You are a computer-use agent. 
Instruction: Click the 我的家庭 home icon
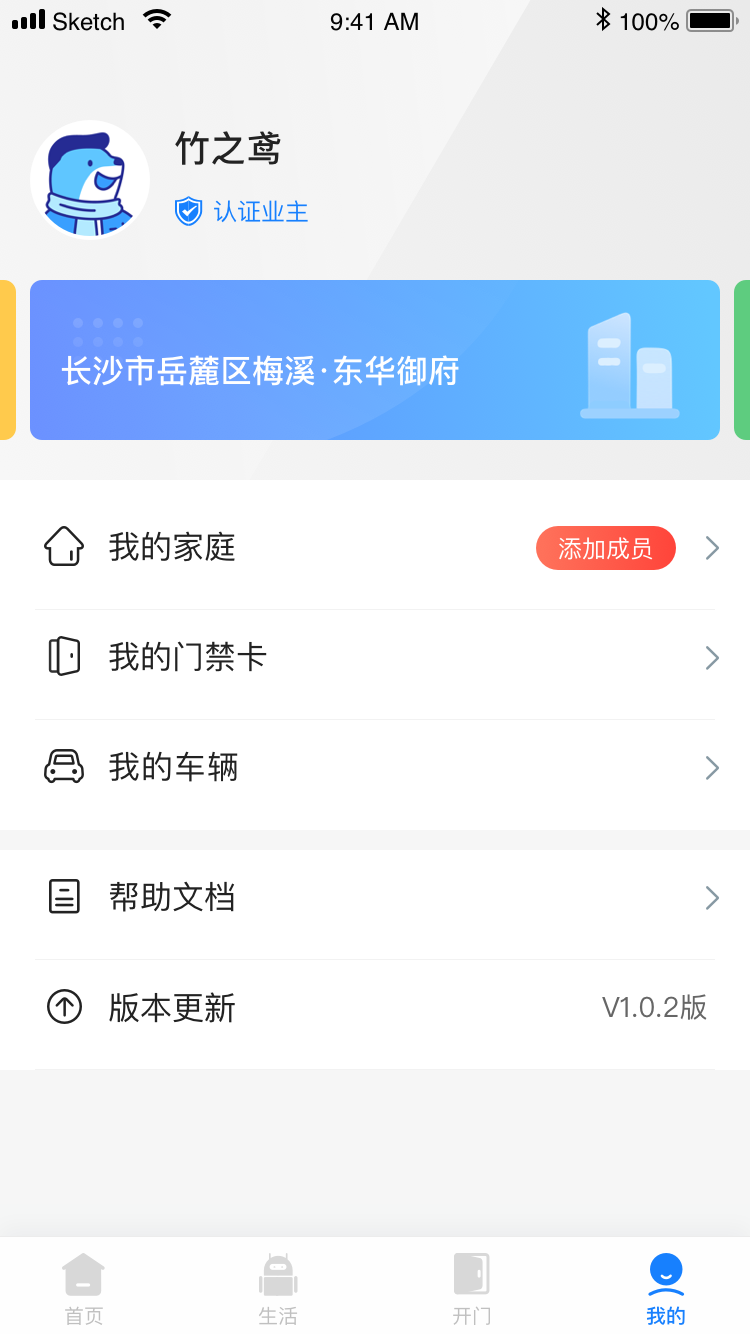point(64,548)
